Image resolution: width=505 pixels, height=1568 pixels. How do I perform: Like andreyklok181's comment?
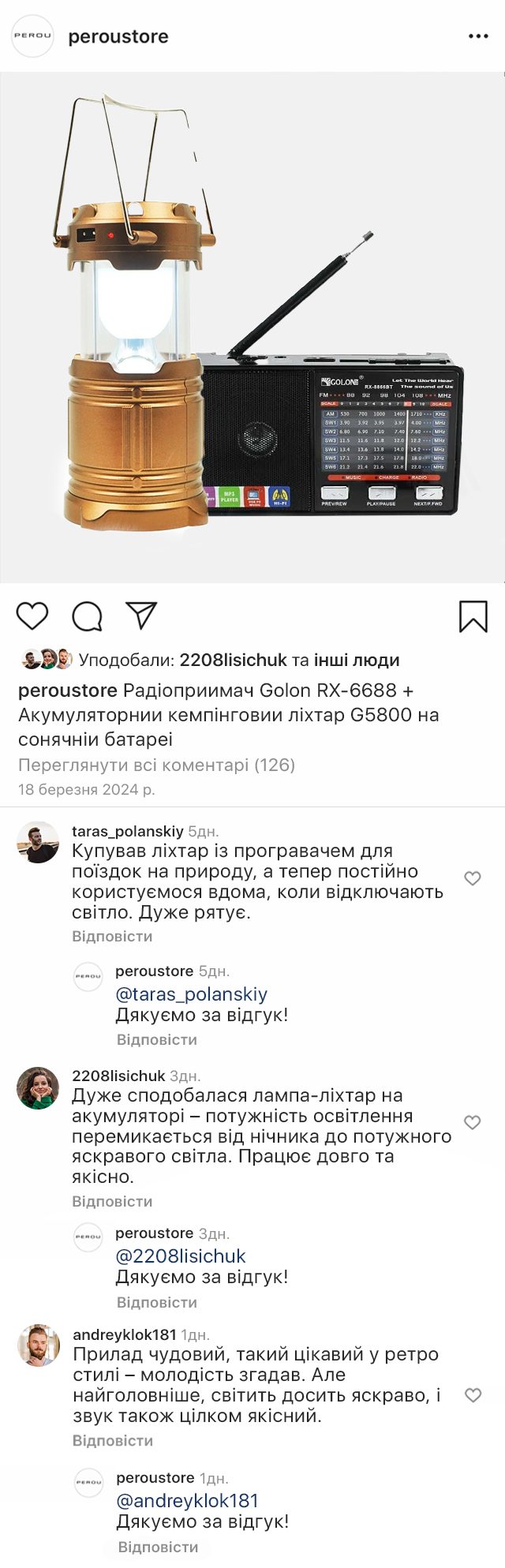tap(473, 1395)
